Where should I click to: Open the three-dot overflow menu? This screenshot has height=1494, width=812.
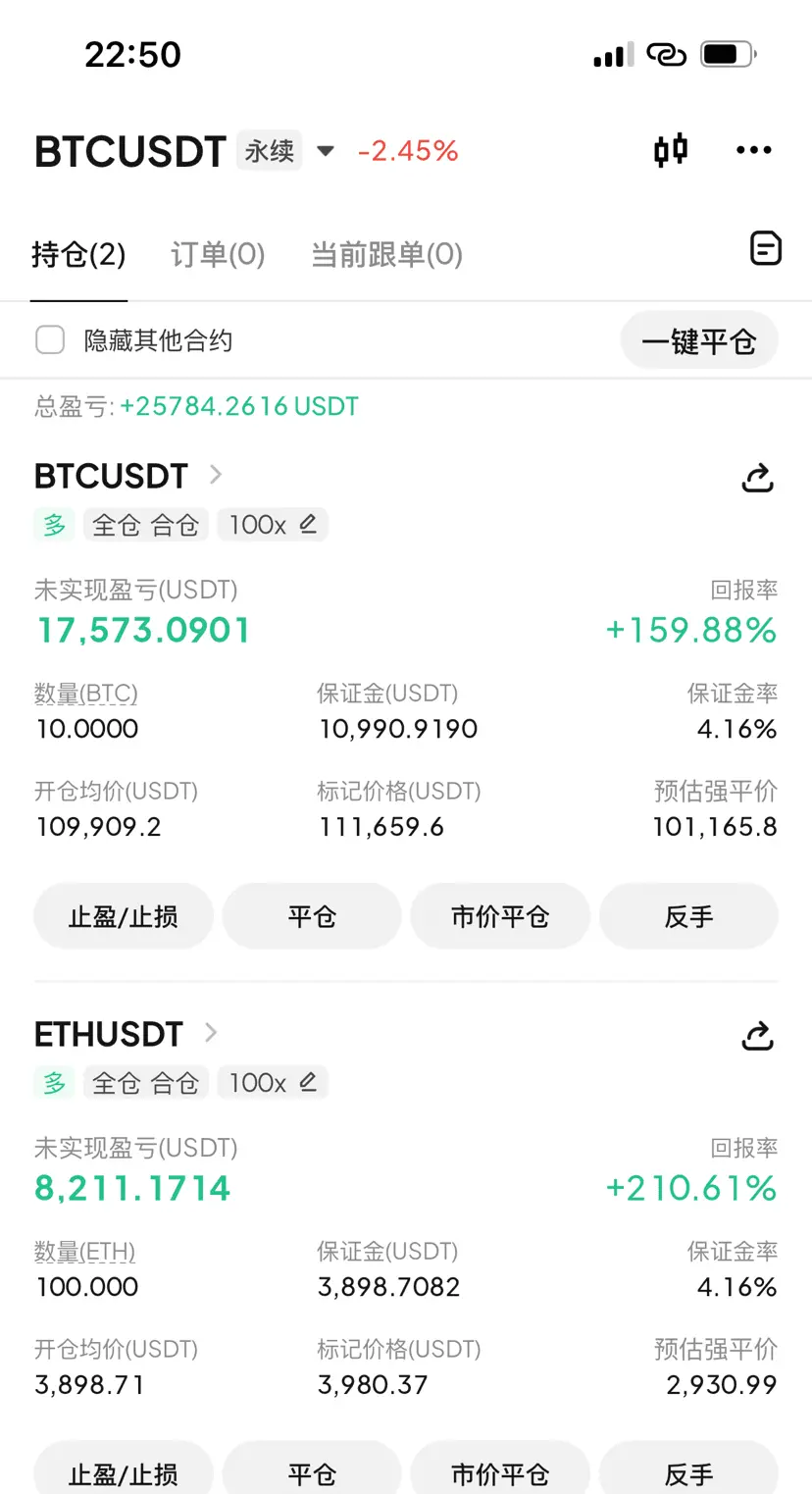tap(753, 150)
